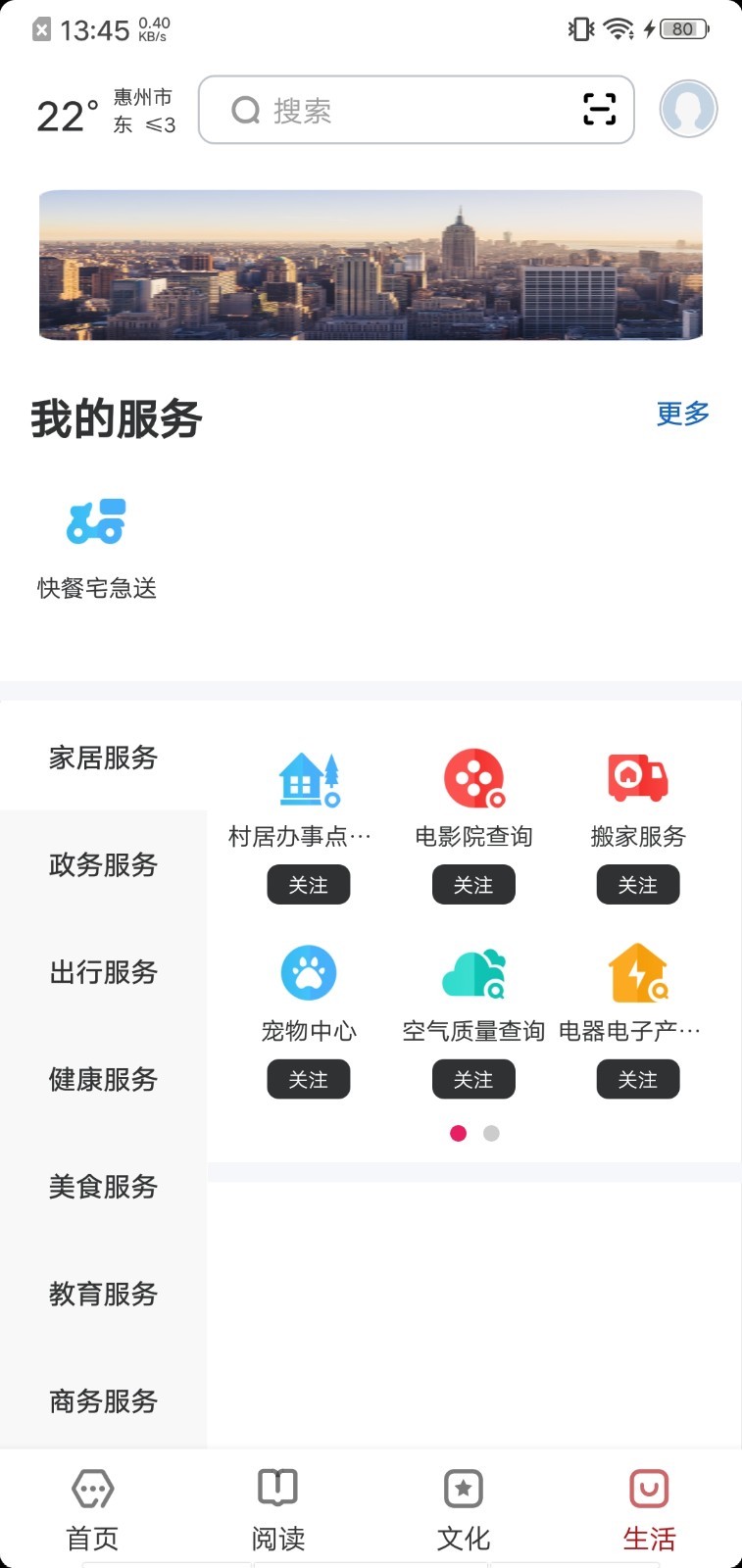Viewport: 742px width, 1568px height.
Task: Open the 快餐宅急送 service
Action: point(96,546)
